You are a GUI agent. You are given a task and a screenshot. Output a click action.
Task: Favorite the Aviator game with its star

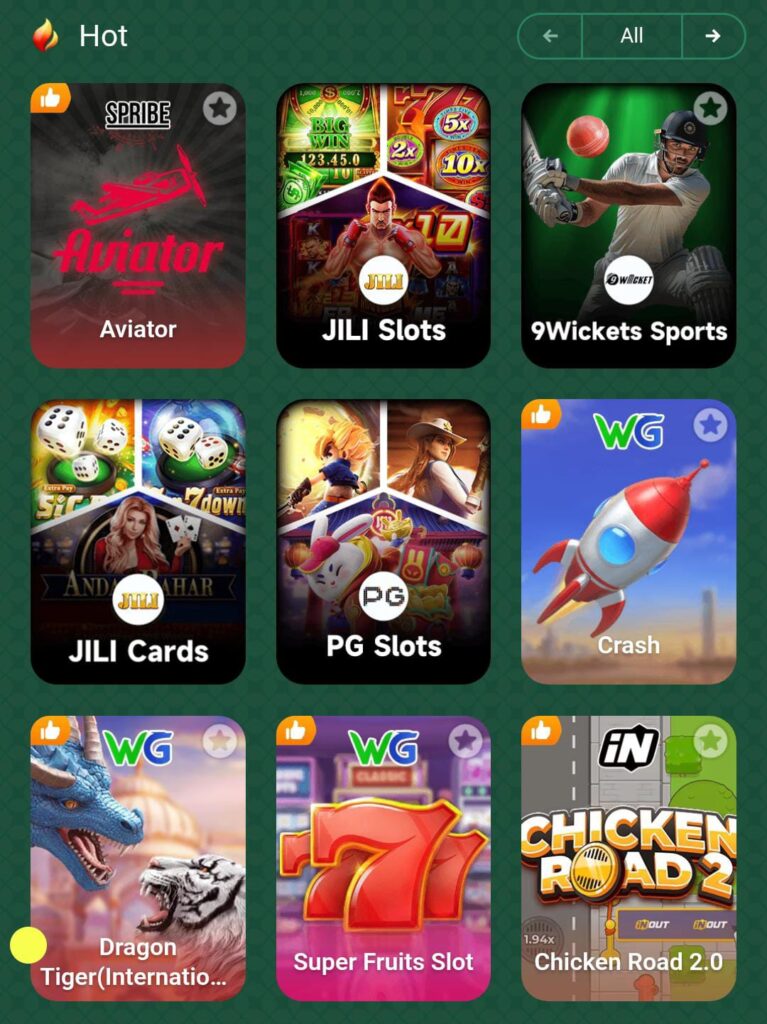[x=220, y=108]
